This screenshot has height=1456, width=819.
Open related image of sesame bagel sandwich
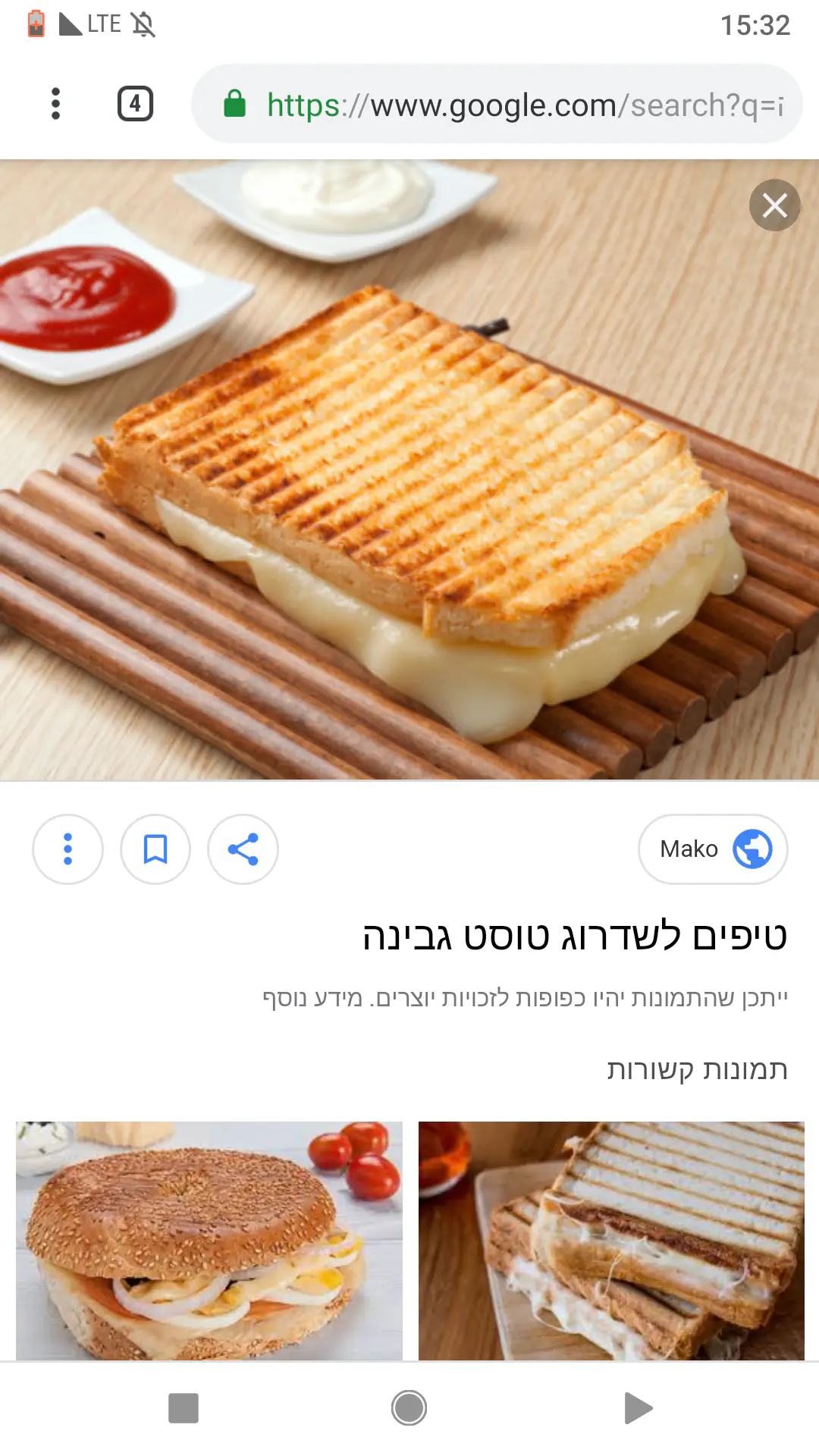click(x=209, y=1240)
